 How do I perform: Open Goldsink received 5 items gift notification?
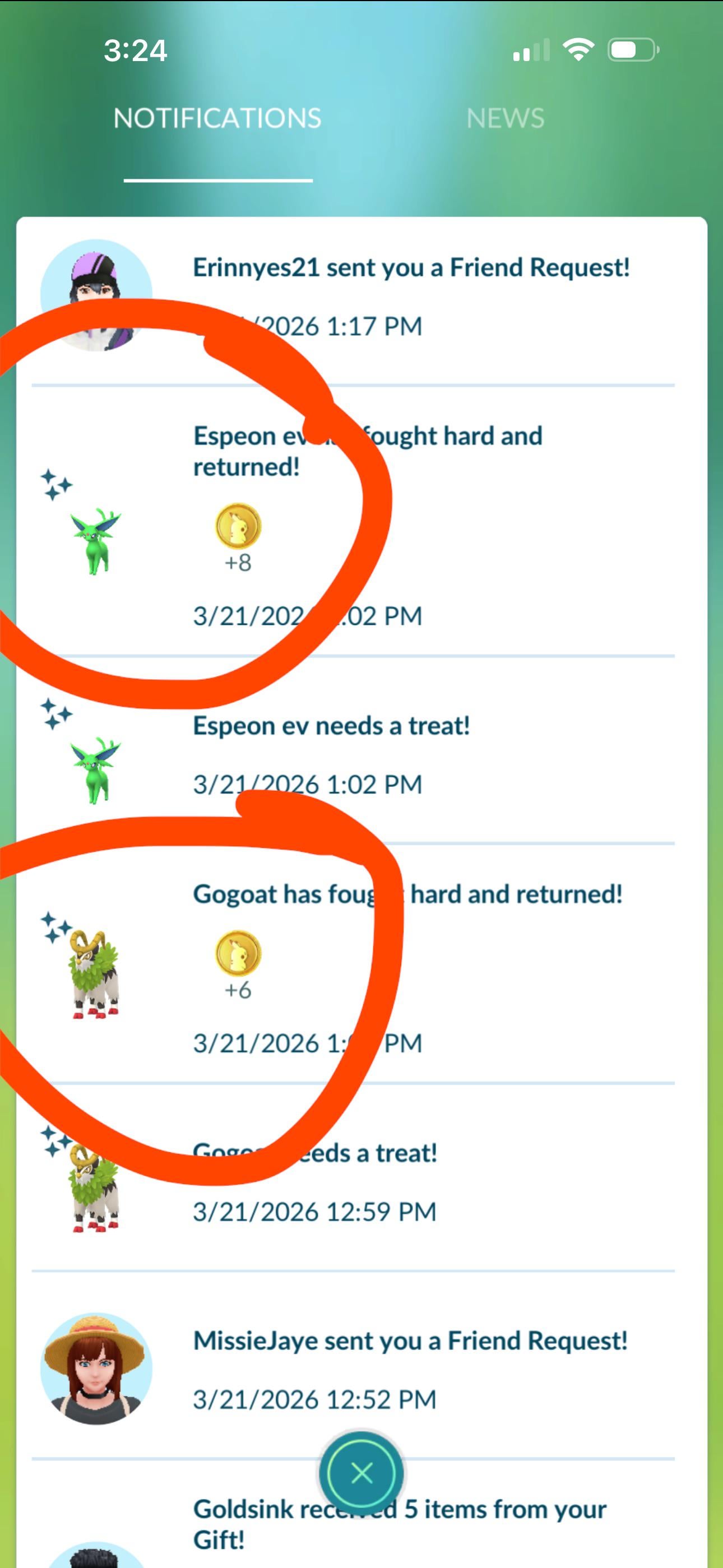(x=399, y=1521)
